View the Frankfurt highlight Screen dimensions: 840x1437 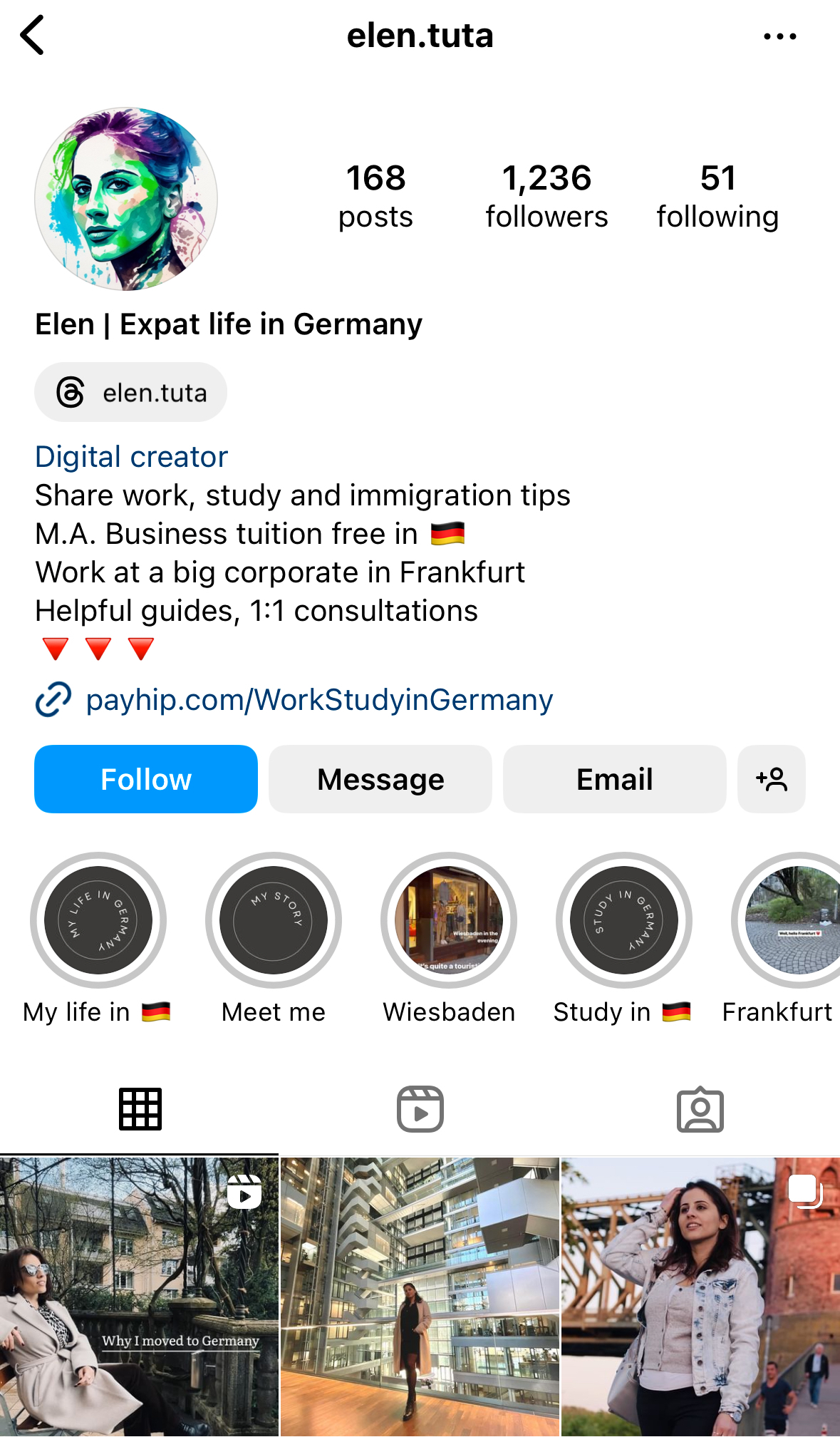pos(791,920)
